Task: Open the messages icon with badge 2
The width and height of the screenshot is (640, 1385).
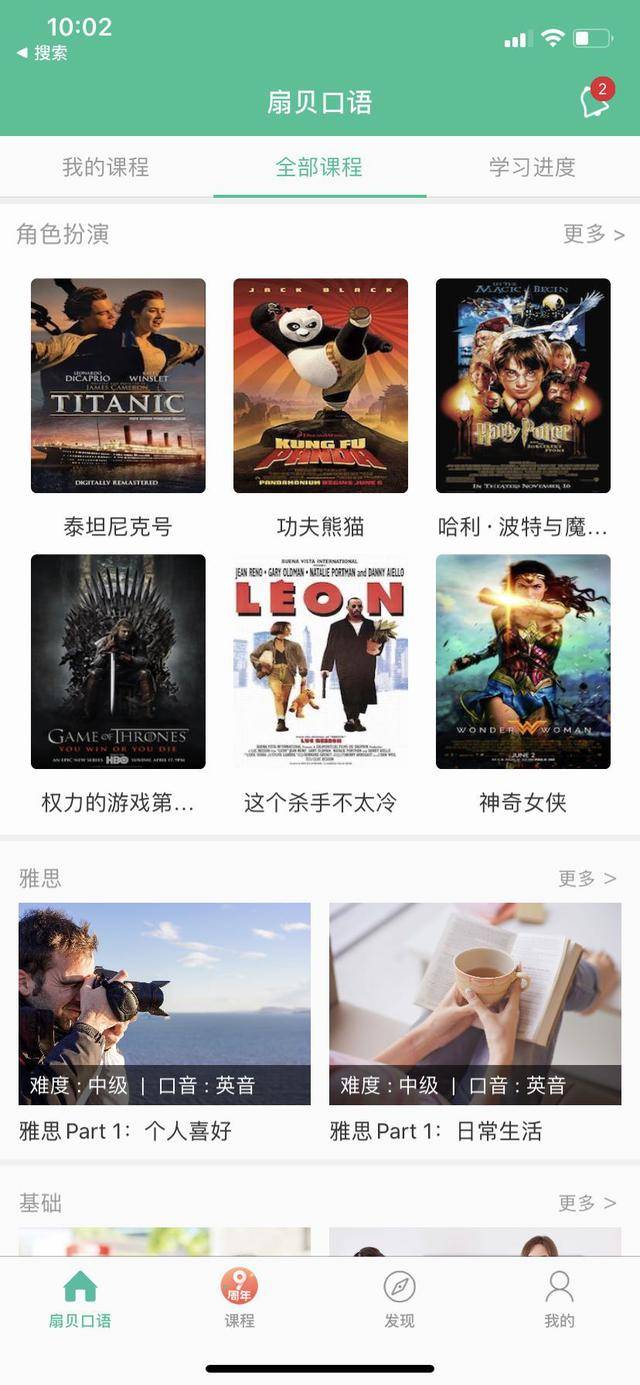Action: (594, 101)
